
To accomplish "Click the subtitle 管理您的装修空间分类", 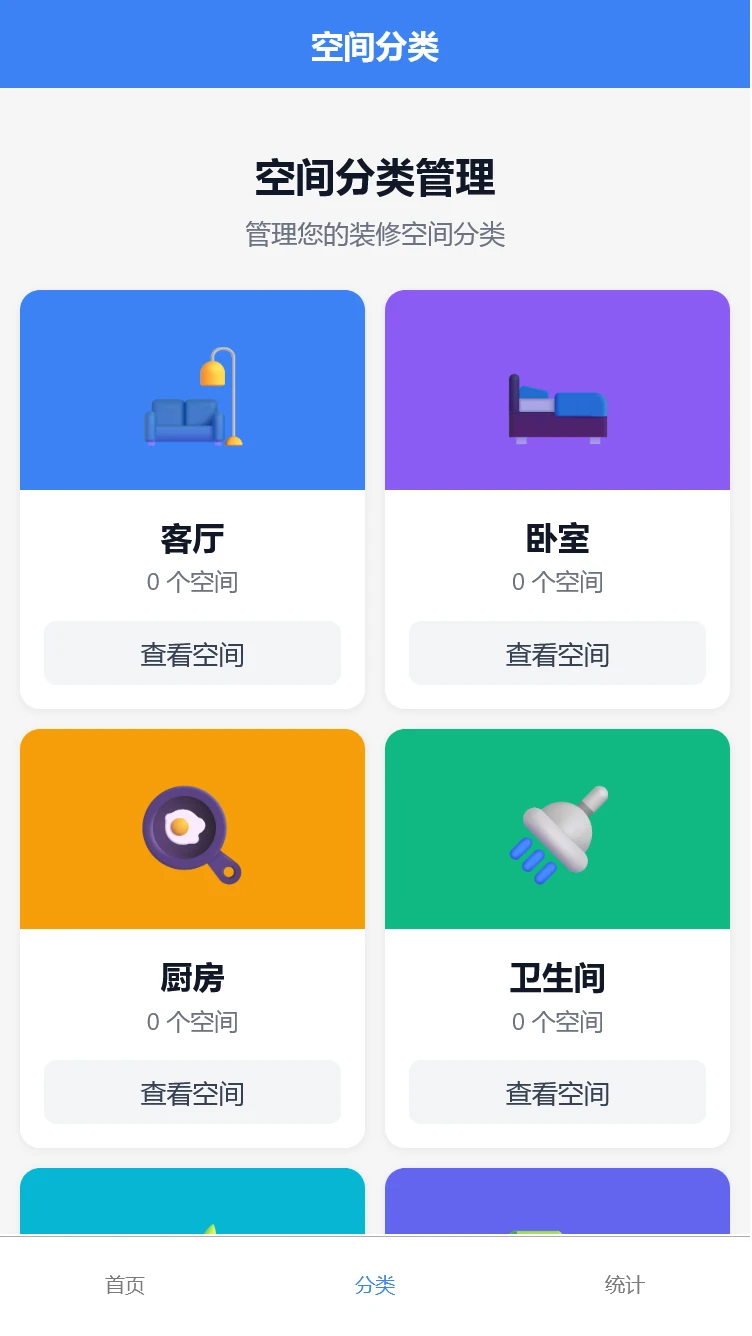I will pyautogui.click(x=375, y=236).
